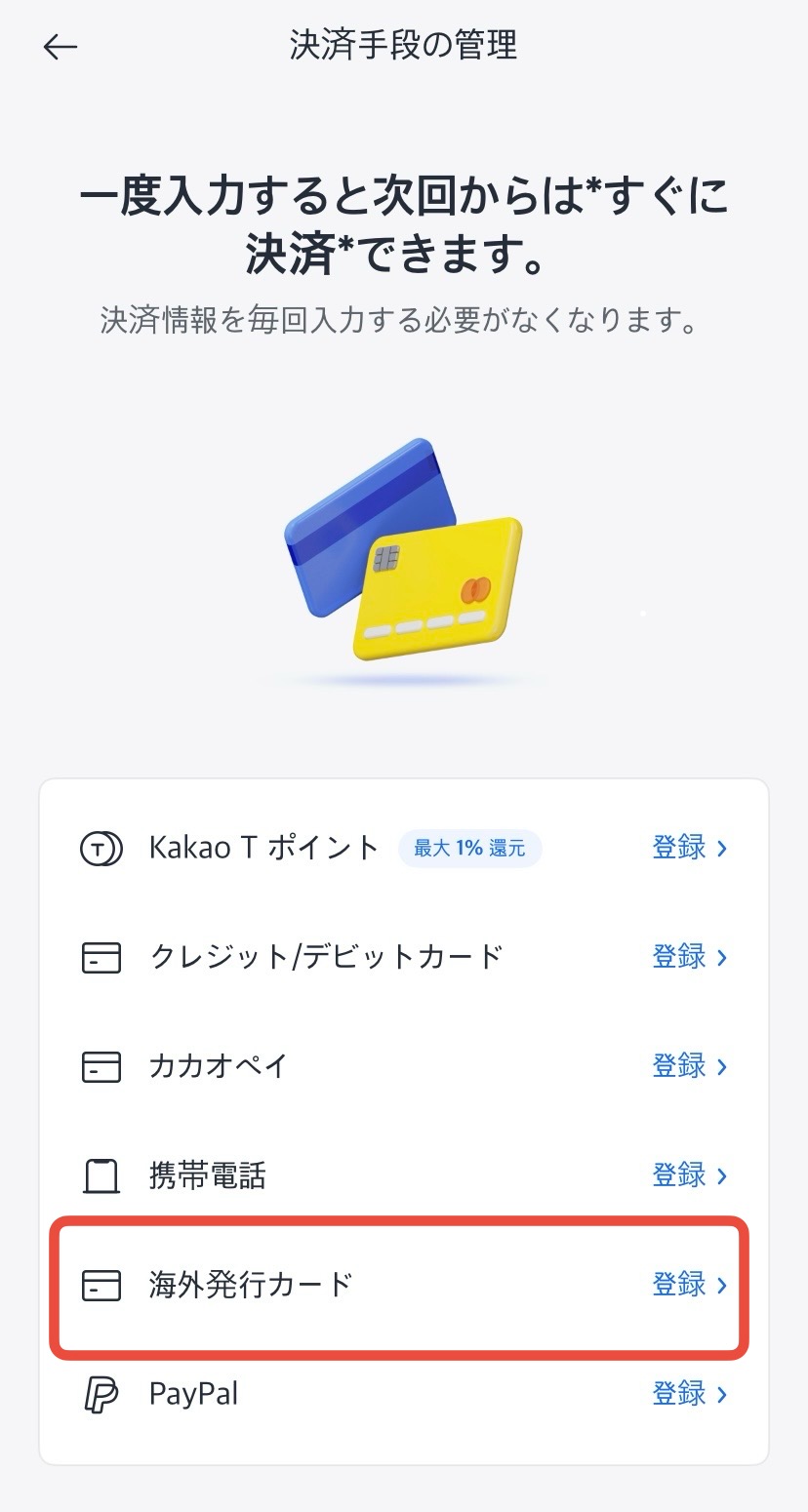Register カカオペイ as payment method
Screen dimensions: 808x1512
pos(689,1066)
